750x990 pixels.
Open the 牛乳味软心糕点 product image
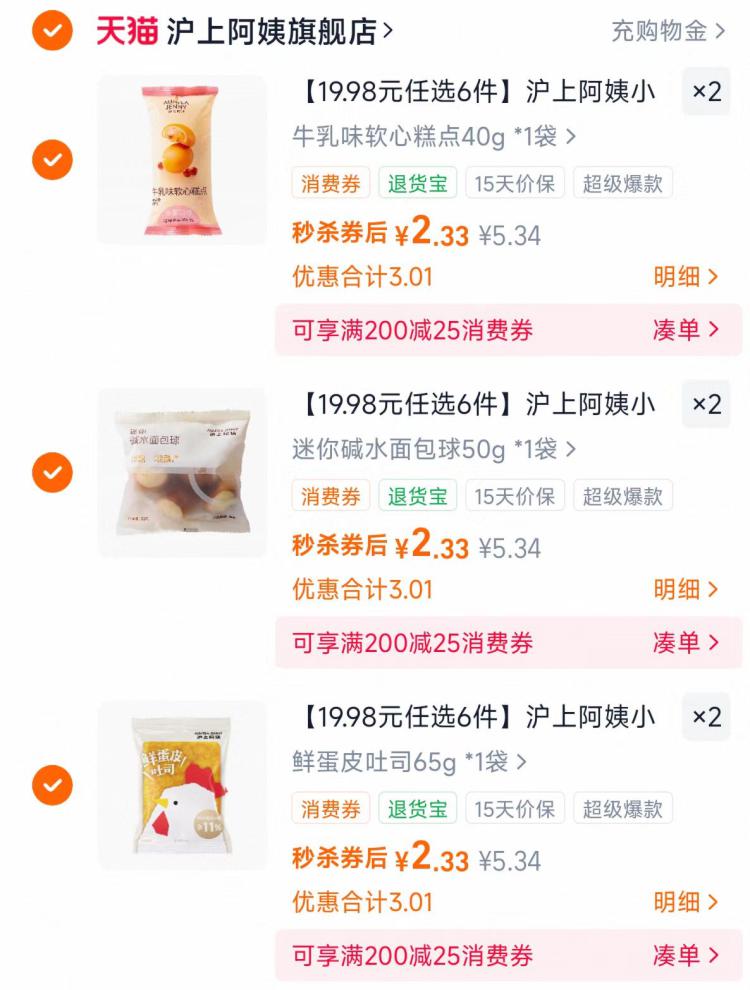coord(182,160)
